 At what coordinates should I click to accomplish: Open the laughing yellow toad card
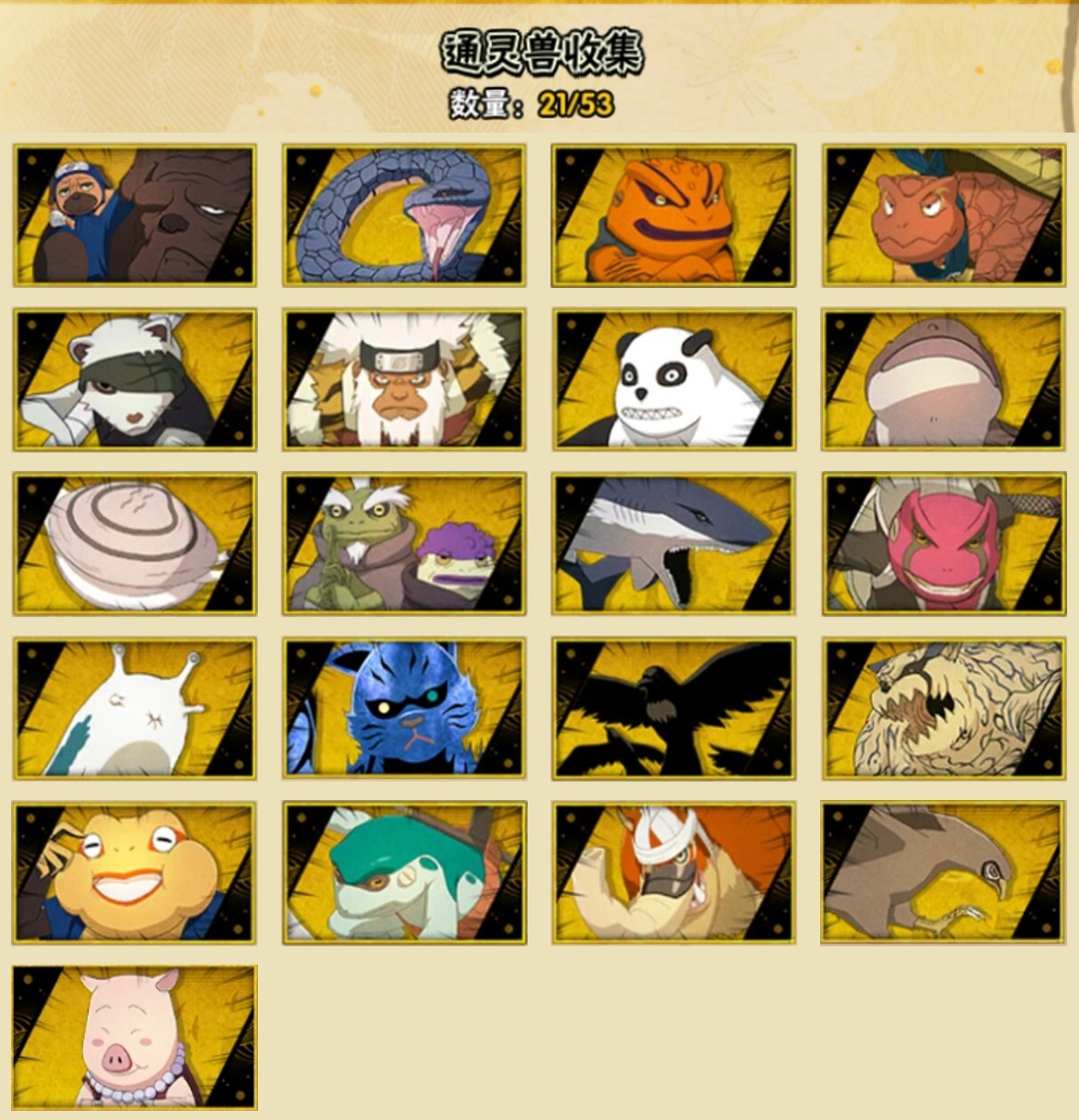134,873
